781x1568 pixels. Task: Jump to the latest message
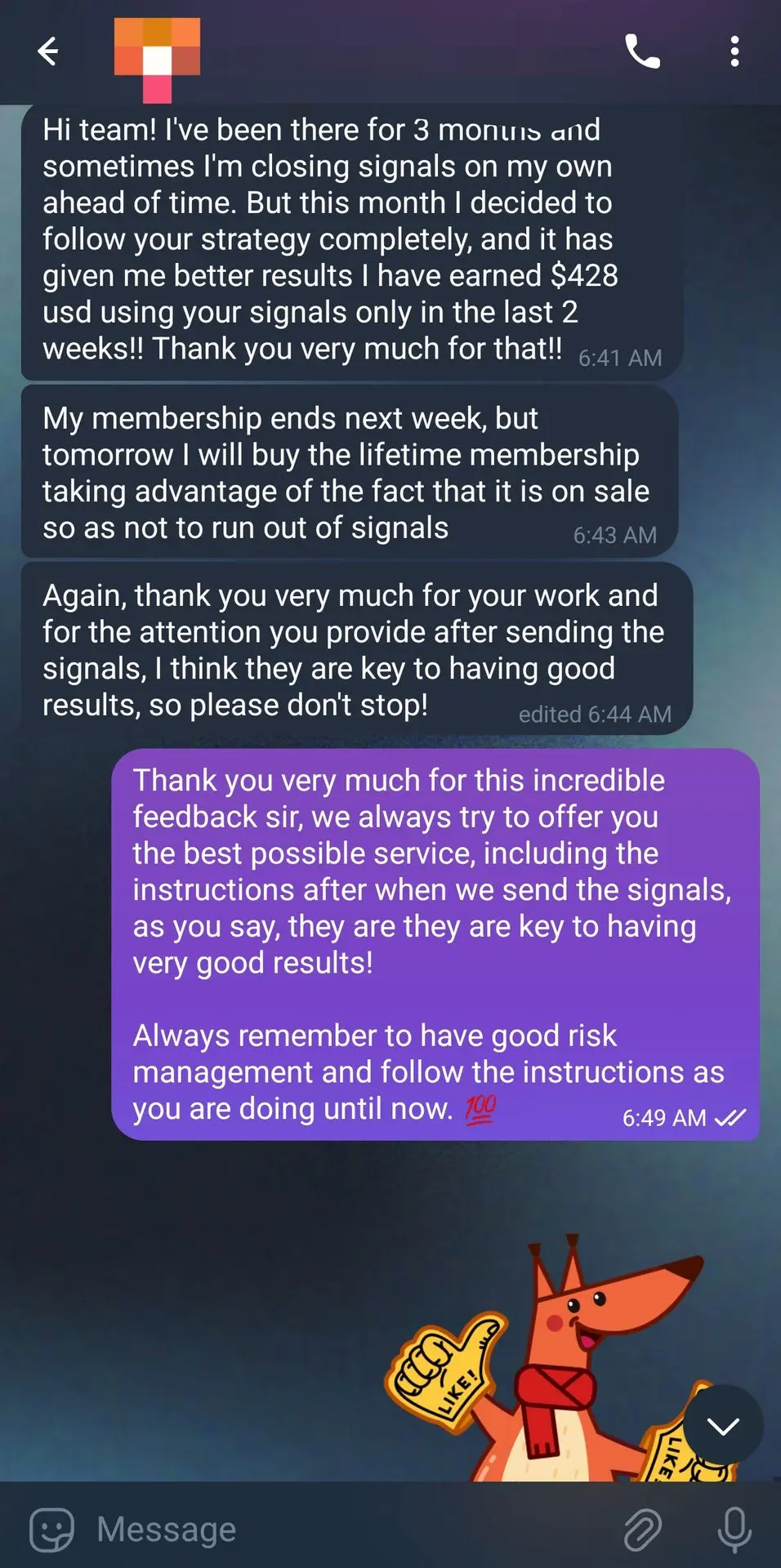click(x=723, y=1425)
